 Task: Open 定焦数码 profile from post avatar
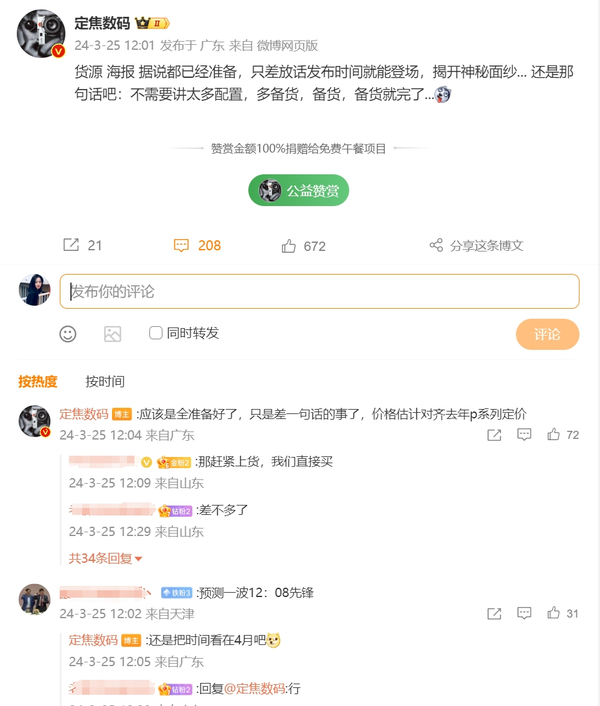pyautogui.click(x=42, y=35)
